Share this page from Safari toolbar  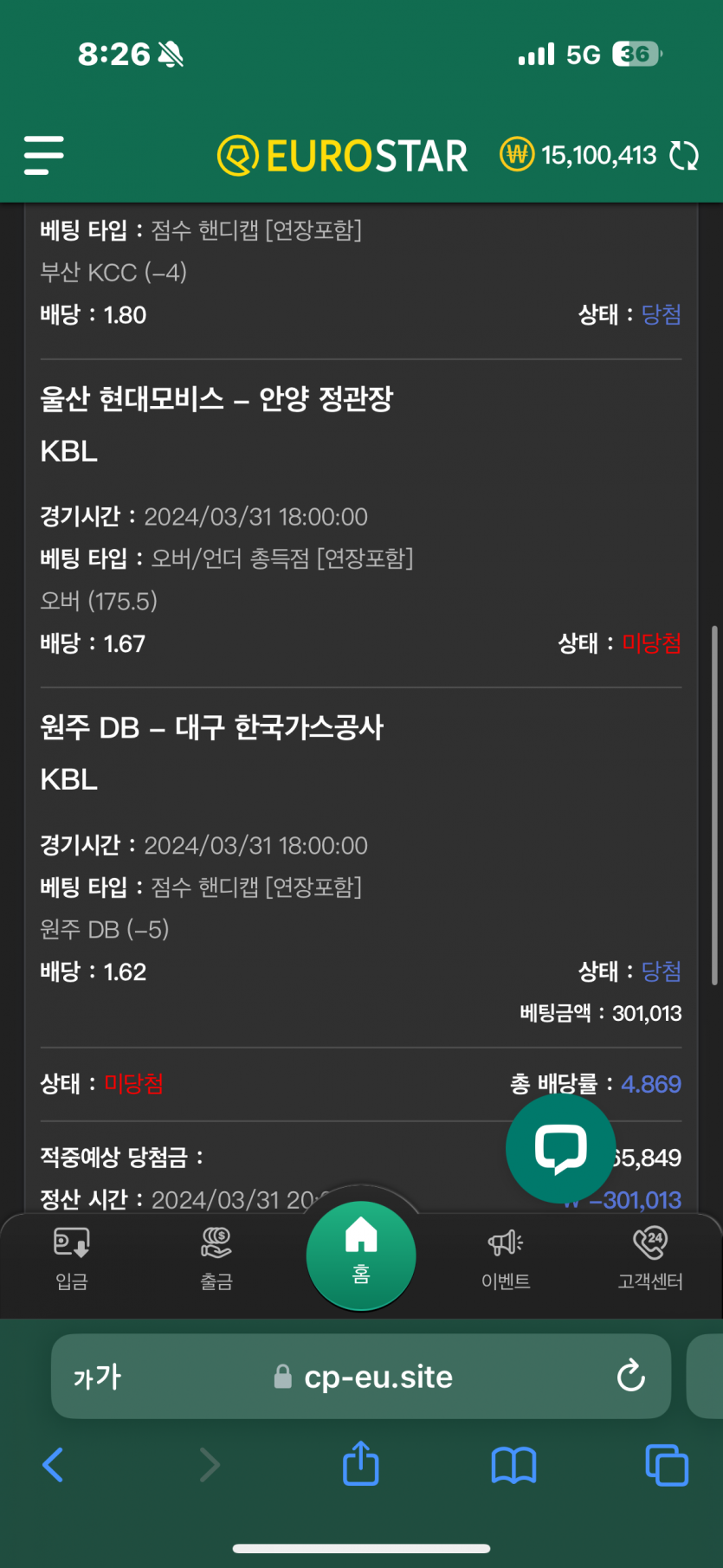361,1464
